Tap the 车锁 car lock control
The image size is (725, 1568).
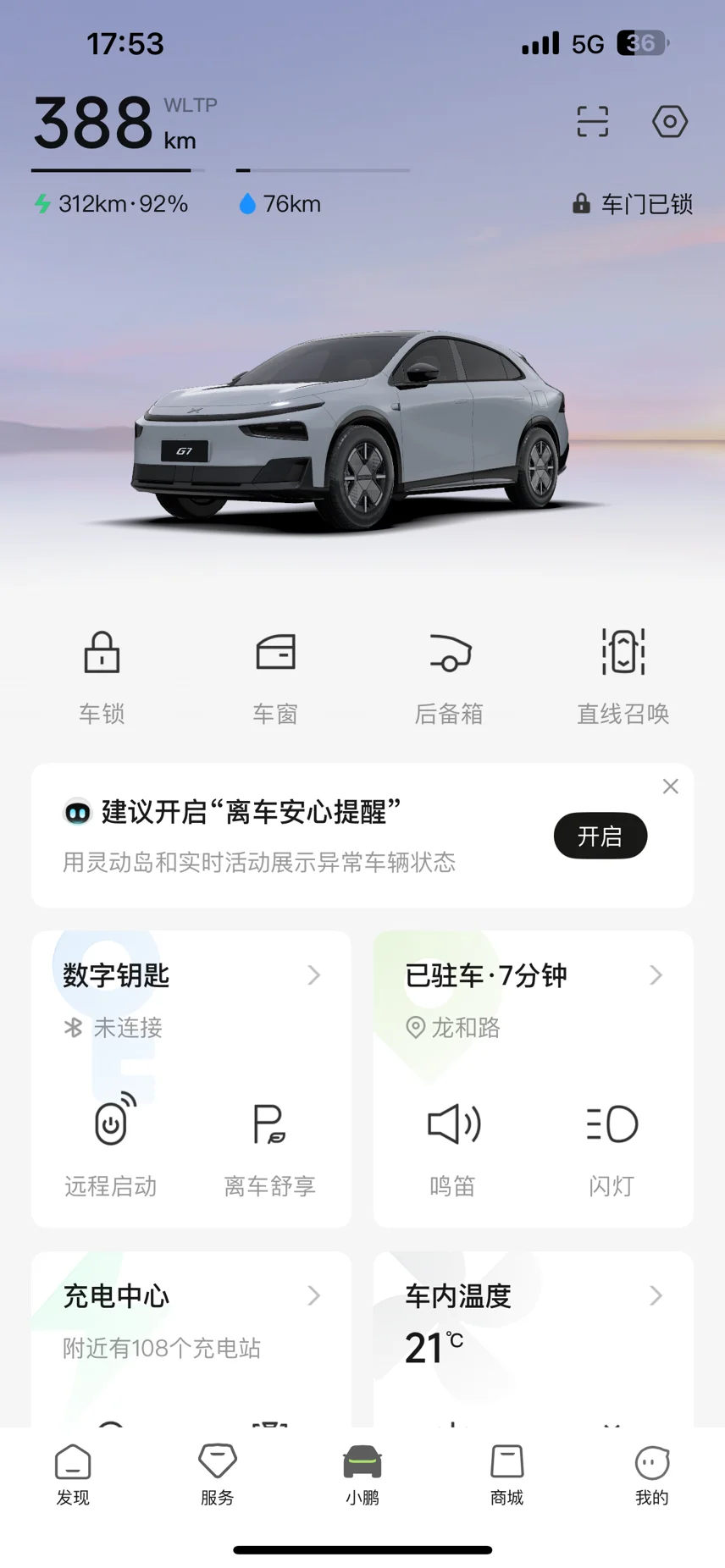(x=102, y=675)
